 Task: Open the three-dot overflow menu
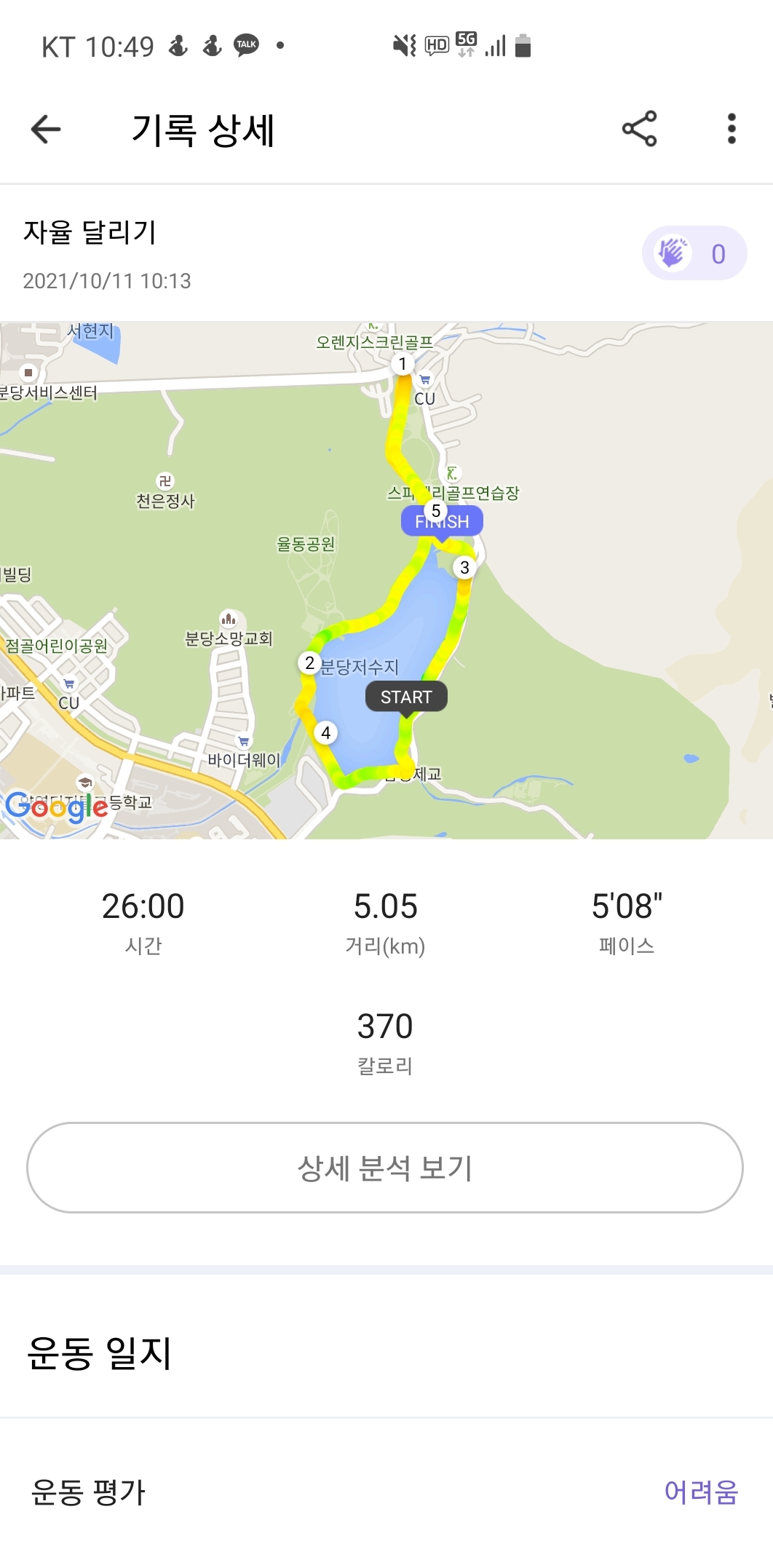pyautogui.click(x=732, y=130)
